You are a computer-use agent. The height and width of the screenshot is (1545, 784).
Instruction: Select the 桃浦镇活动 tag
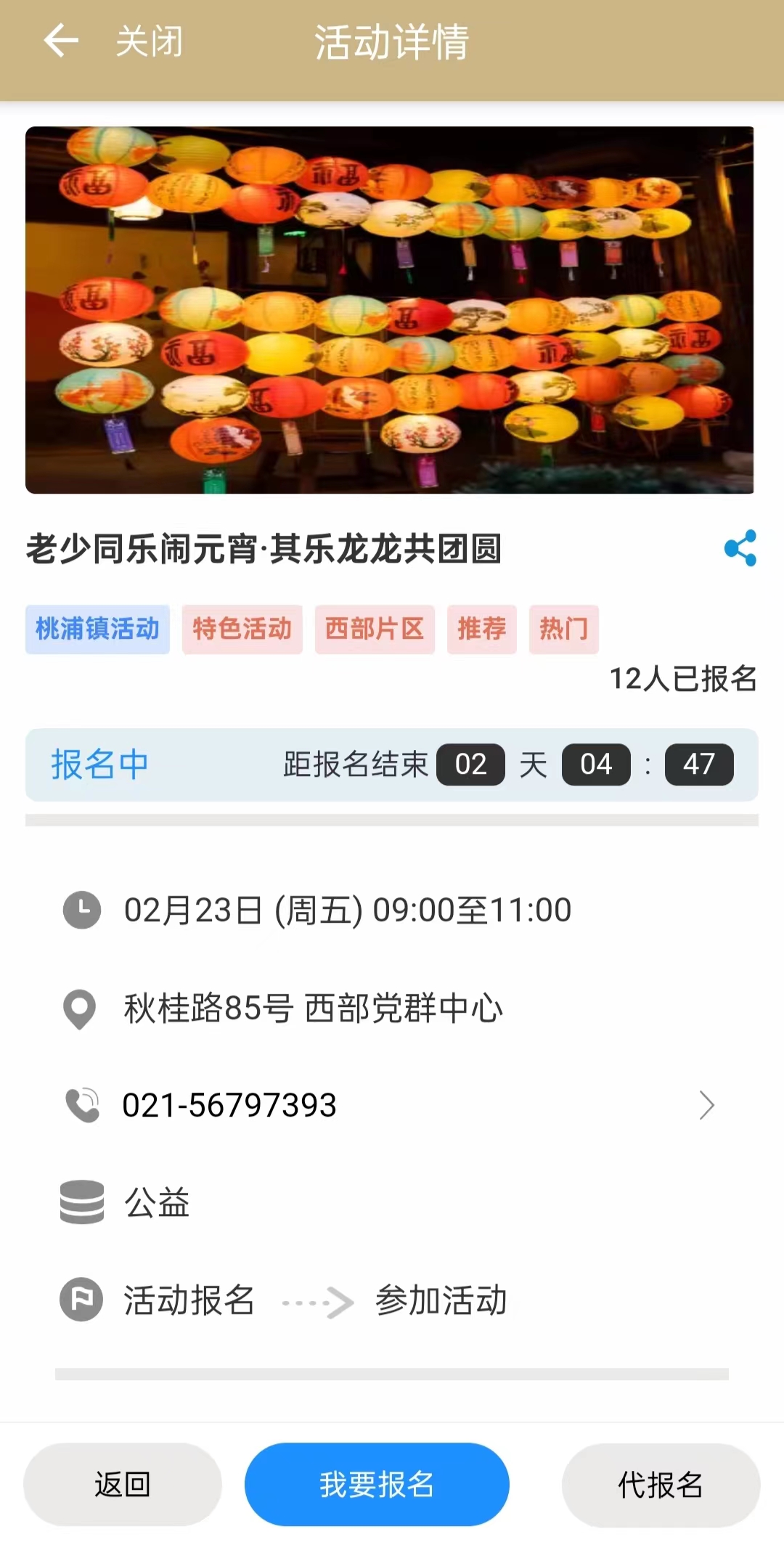point(97,629)
